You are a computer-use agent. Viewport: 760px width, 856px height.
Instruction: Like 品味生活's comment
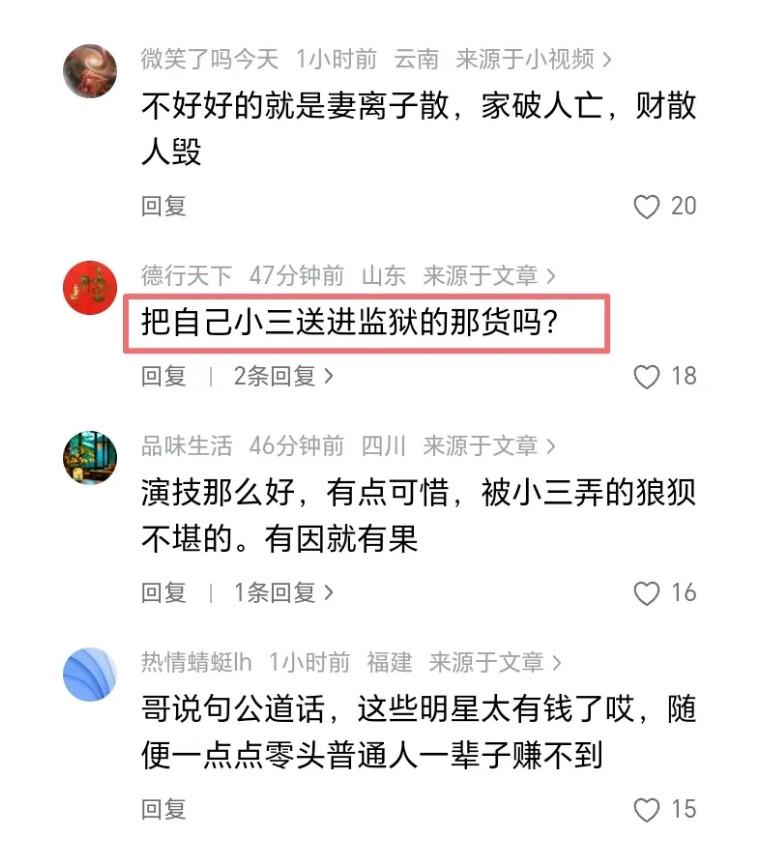point(648,593)
